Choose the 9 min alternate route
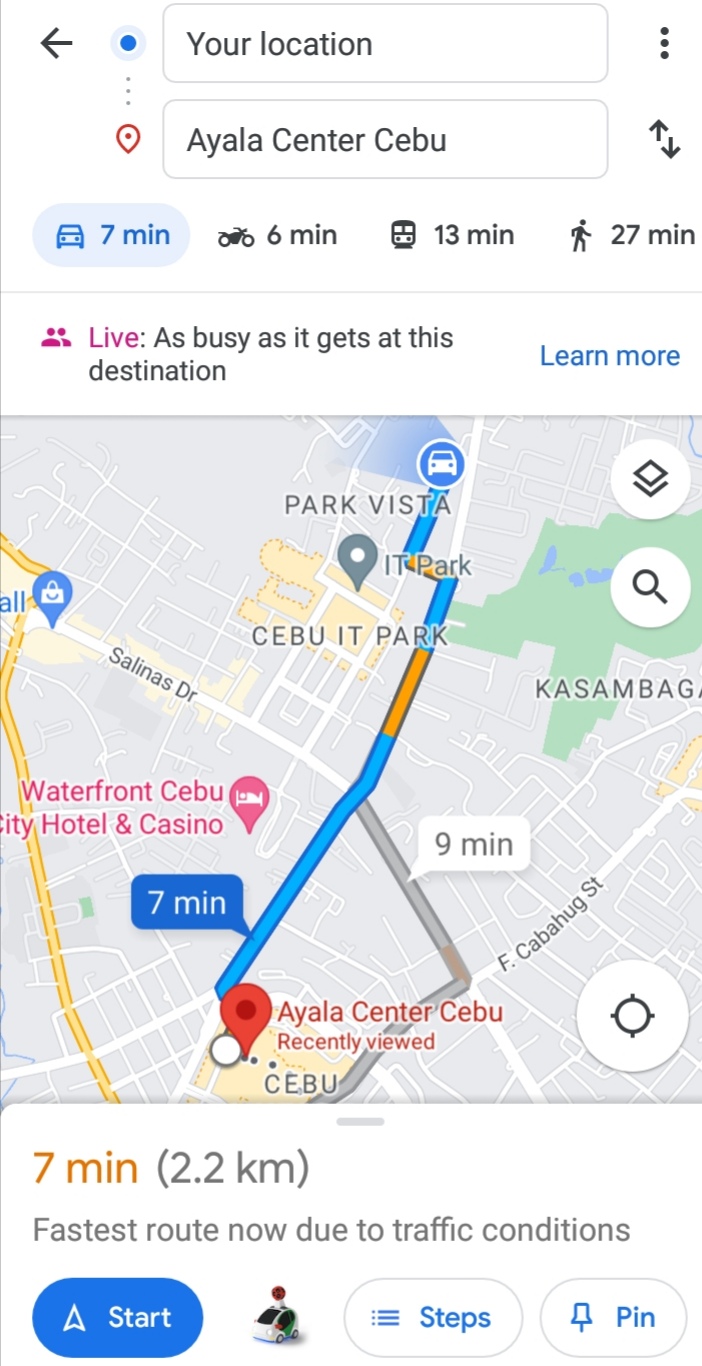 (x=473, y=845)
